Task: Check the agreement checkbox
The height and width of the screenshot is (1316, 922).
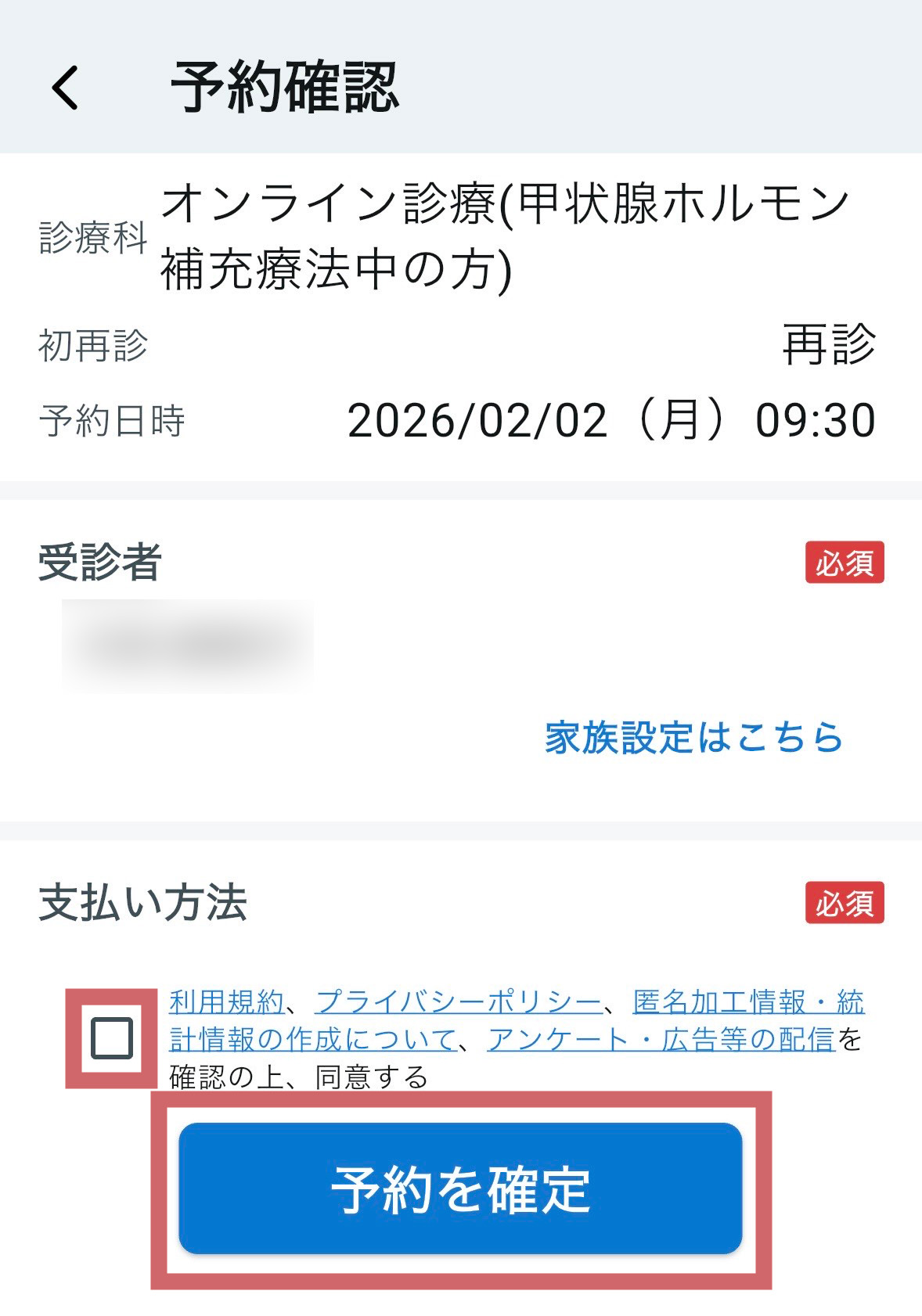Action: pyautogui.click(x=112, y=1038)
